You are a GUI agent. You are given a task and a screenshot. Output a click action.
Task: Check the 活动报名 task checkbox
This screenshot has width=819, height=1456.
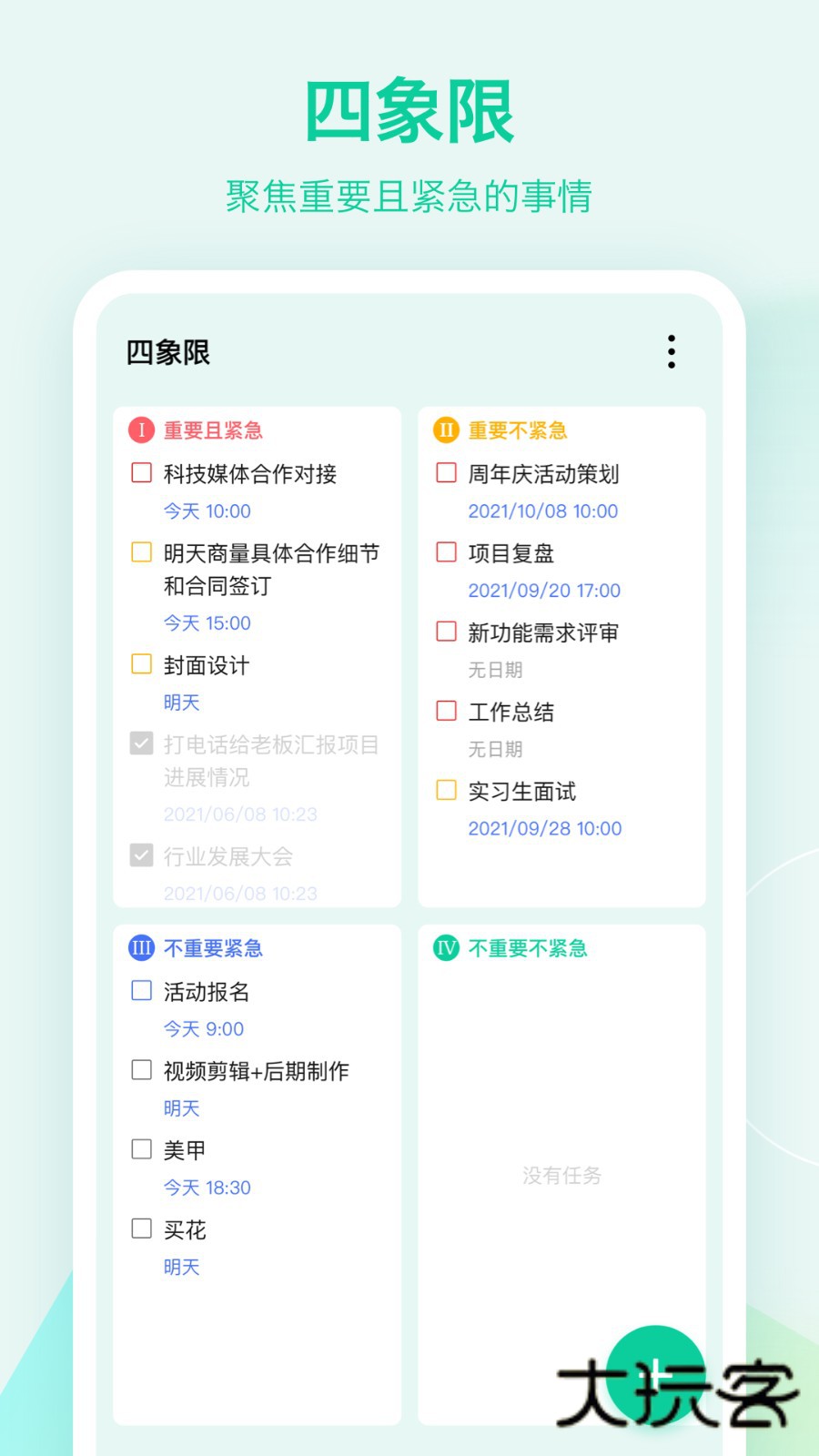(141, 990)
